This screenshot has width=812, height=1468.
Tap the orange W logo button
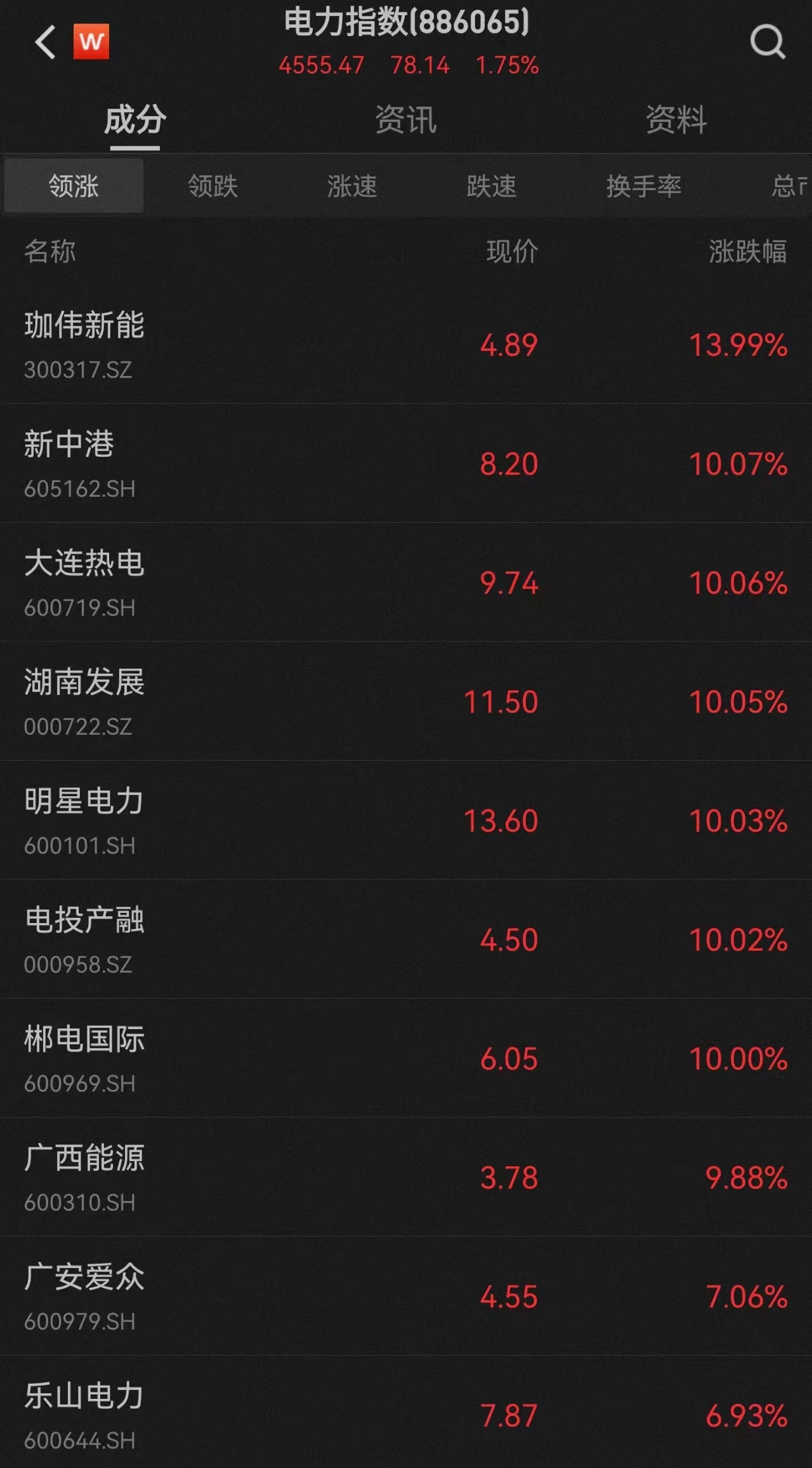pos(91,41)
